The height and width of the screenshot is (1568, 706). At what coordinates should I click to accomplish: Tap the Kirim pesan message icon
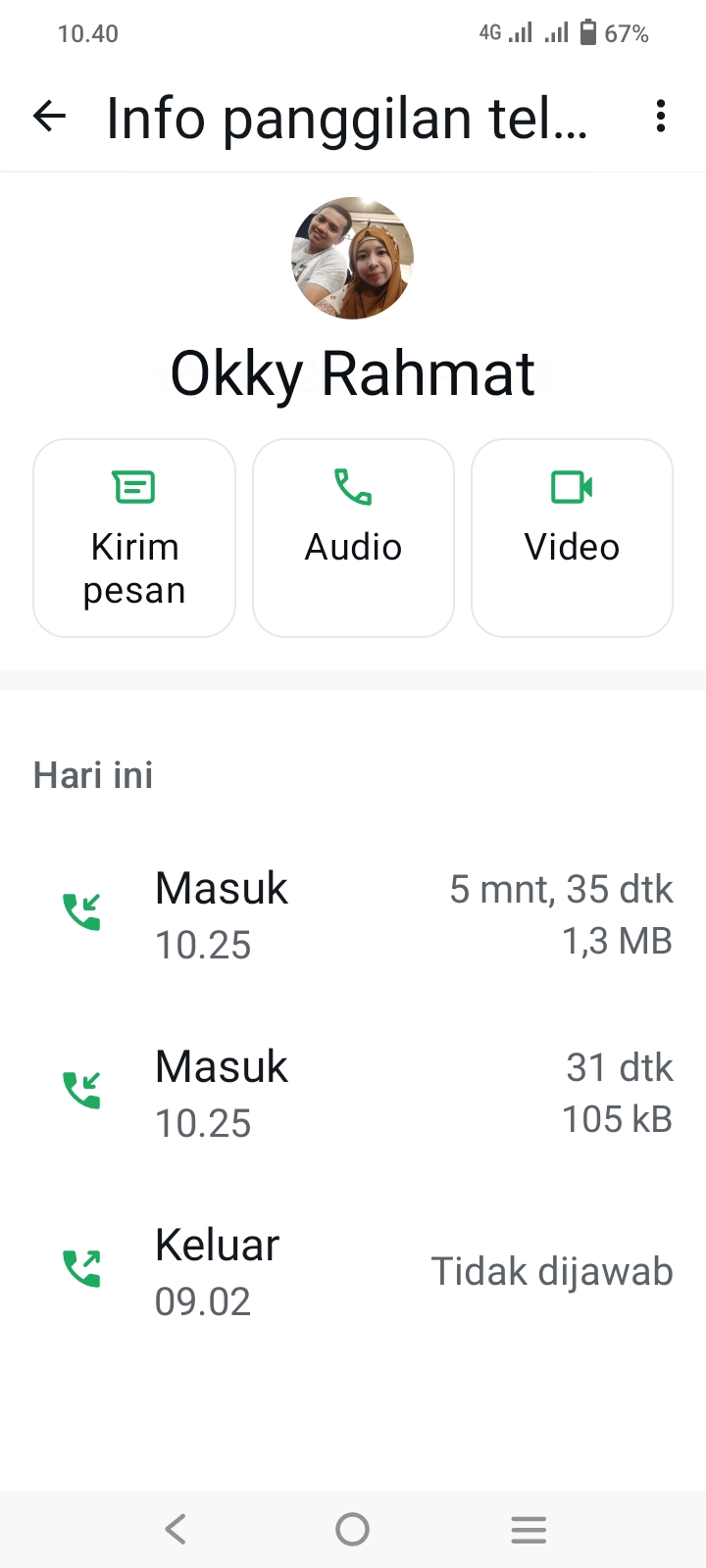click(x=134, y=487)
